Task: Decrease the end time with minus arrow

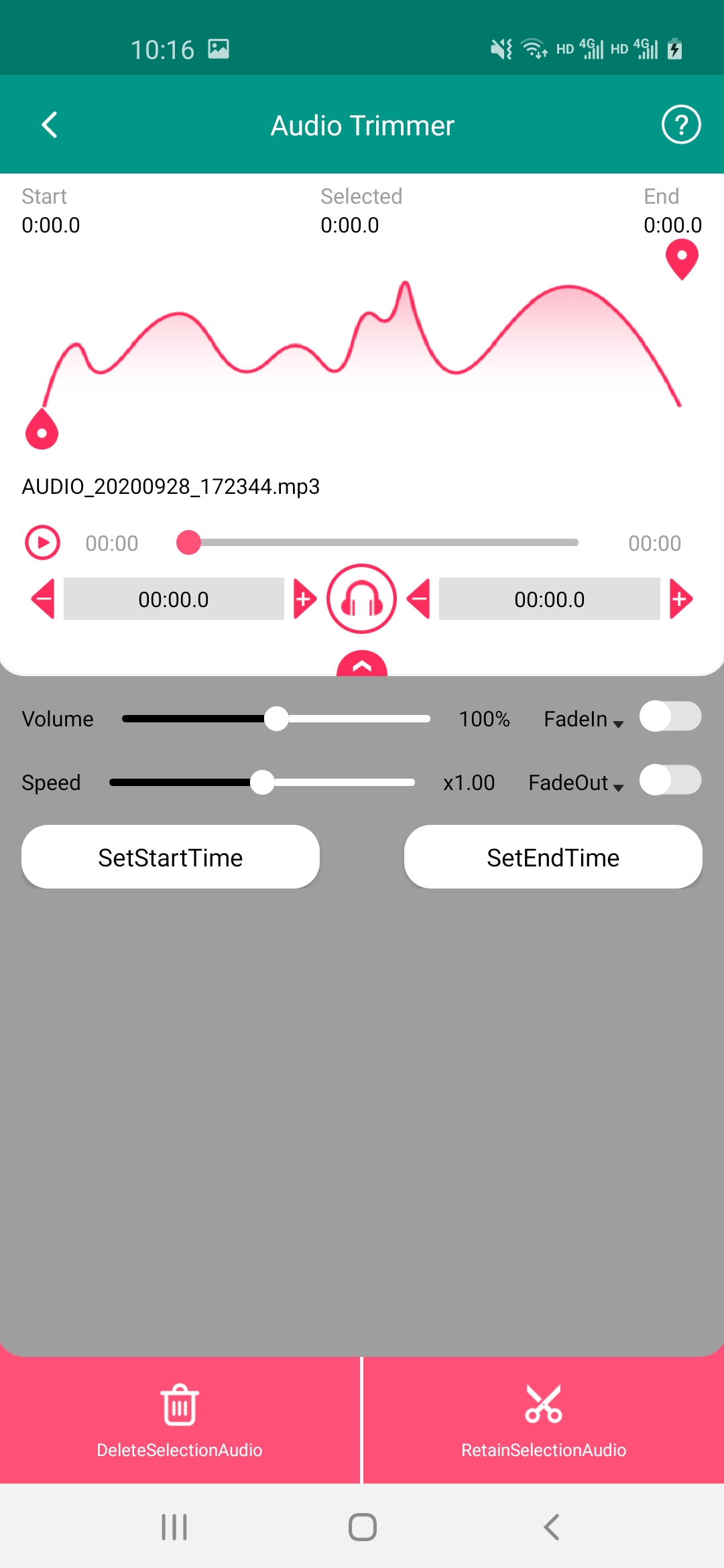Action: pos(419,599)
